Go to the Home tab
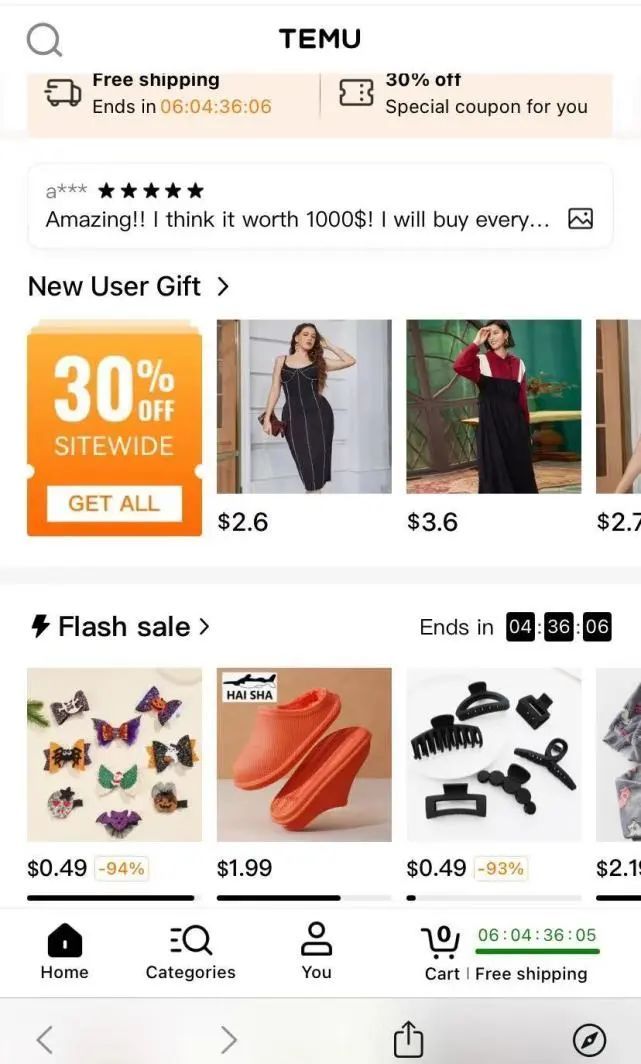The image size is (641, 1064). tap(65, 952)
